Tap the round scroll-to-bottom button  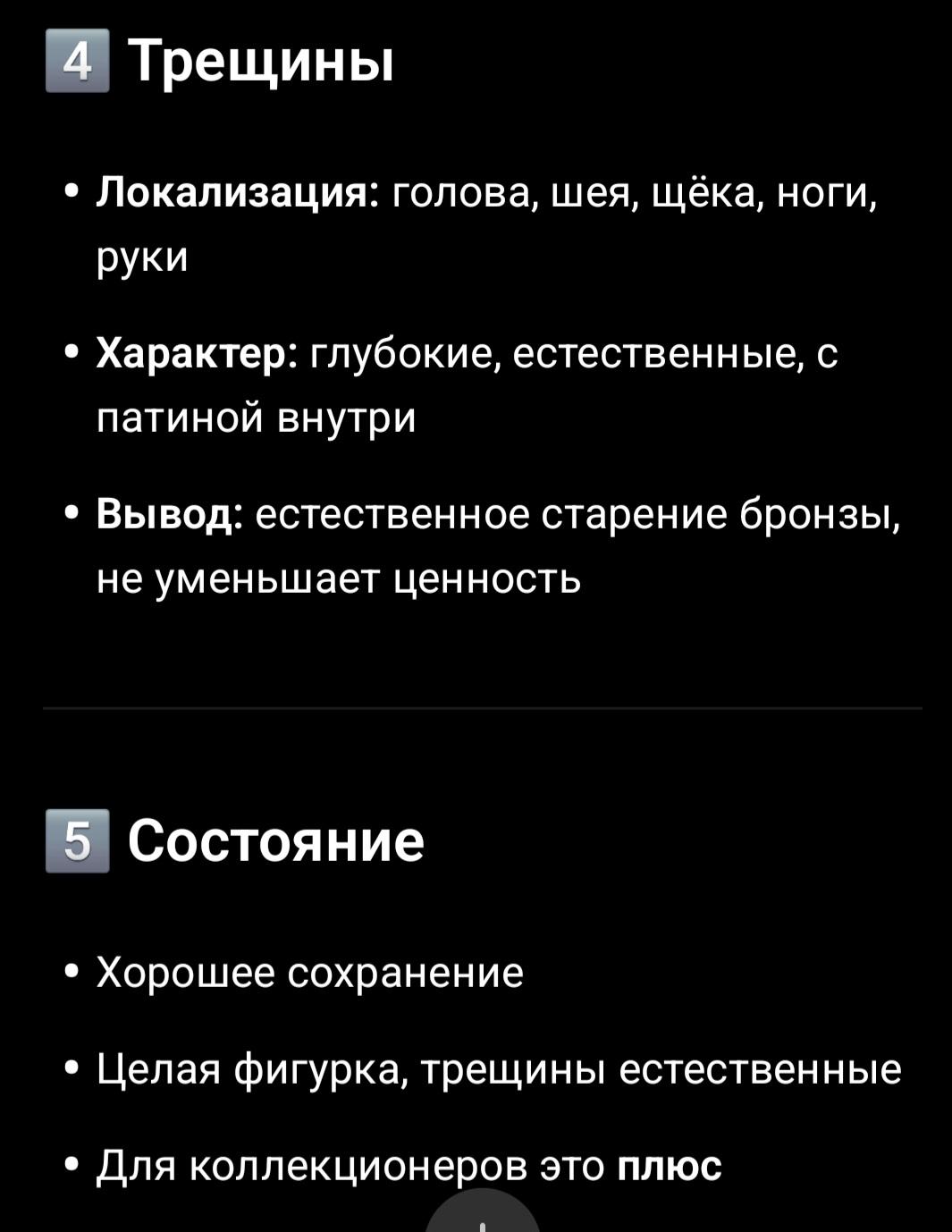point(482,1216)
